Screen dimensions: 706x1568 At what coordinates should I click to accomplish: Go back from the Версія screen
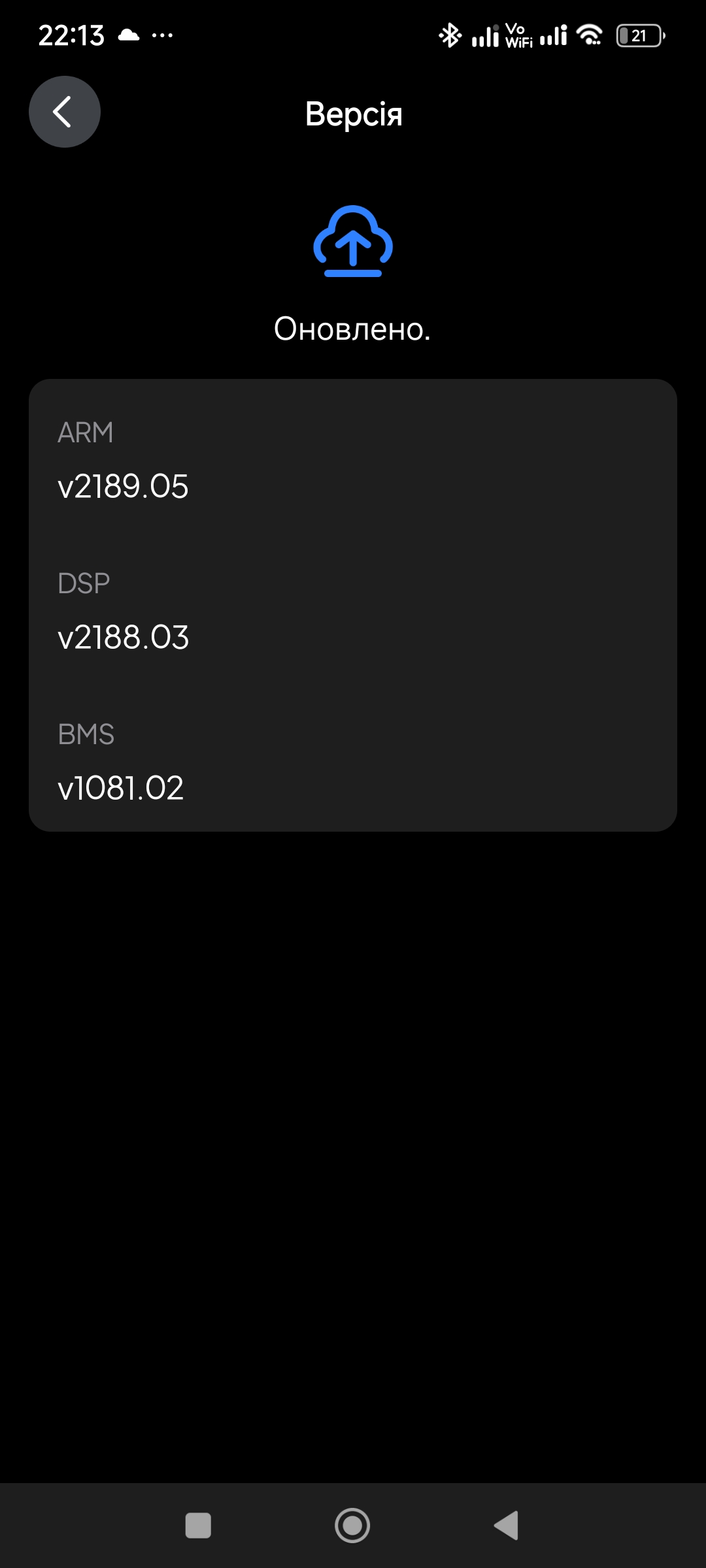coord(64,112)
